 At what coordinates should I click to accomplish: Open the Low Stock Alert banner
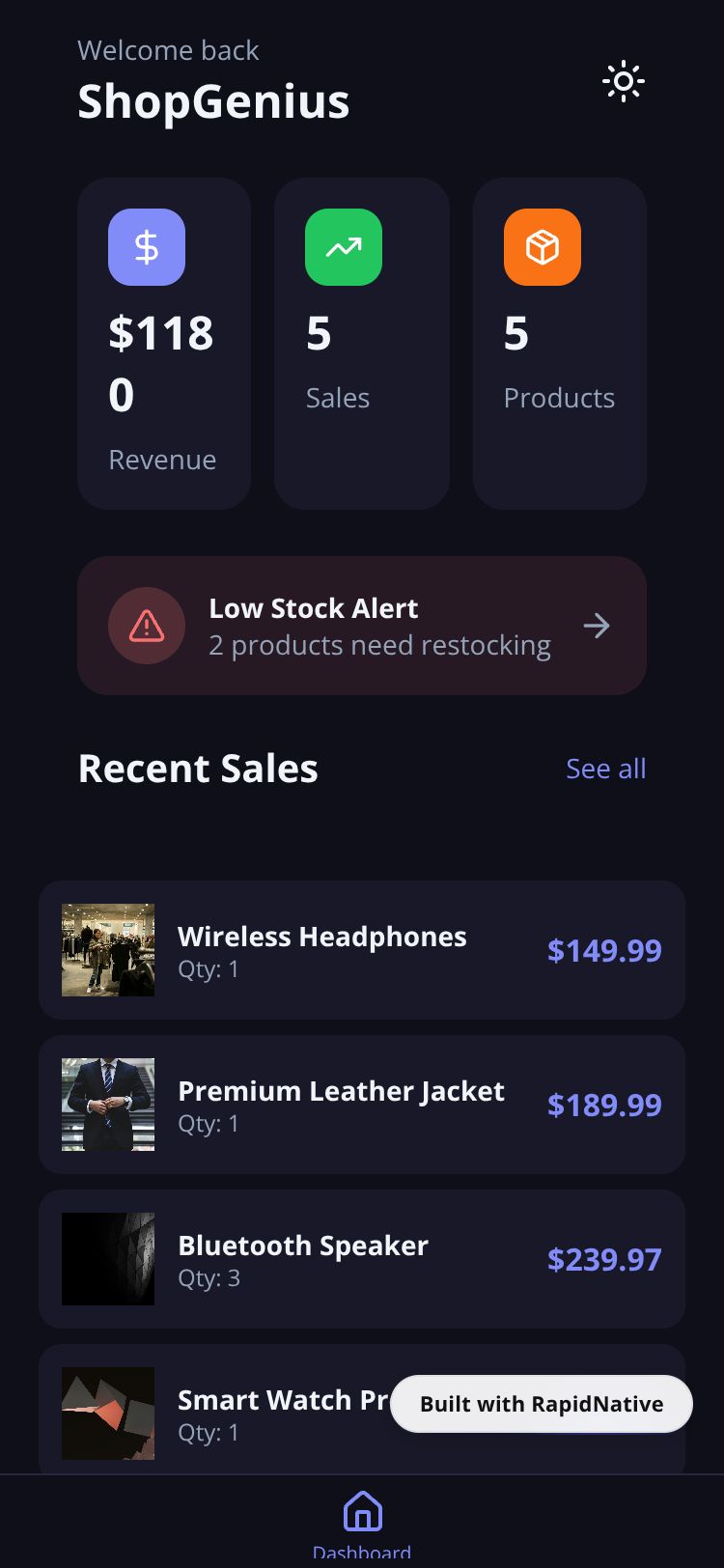[361, 626]
